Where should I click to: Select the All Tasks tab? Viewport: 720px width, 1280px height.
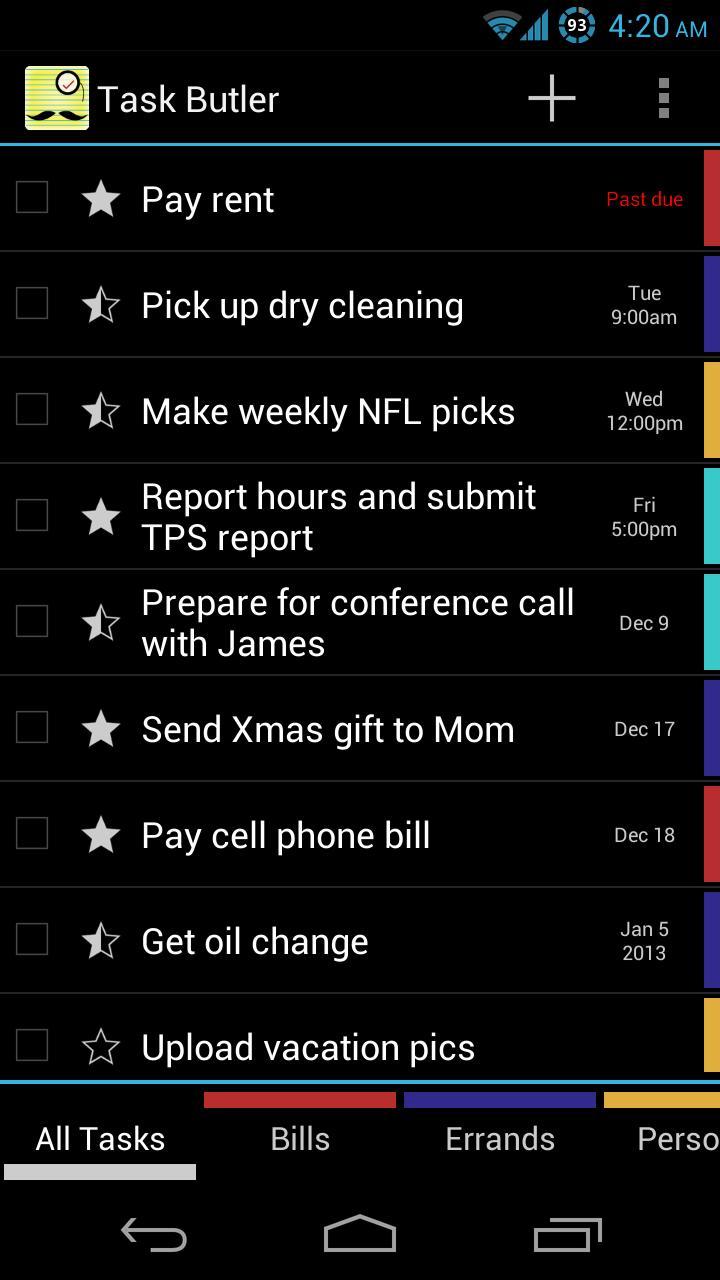click(100, 1139)
